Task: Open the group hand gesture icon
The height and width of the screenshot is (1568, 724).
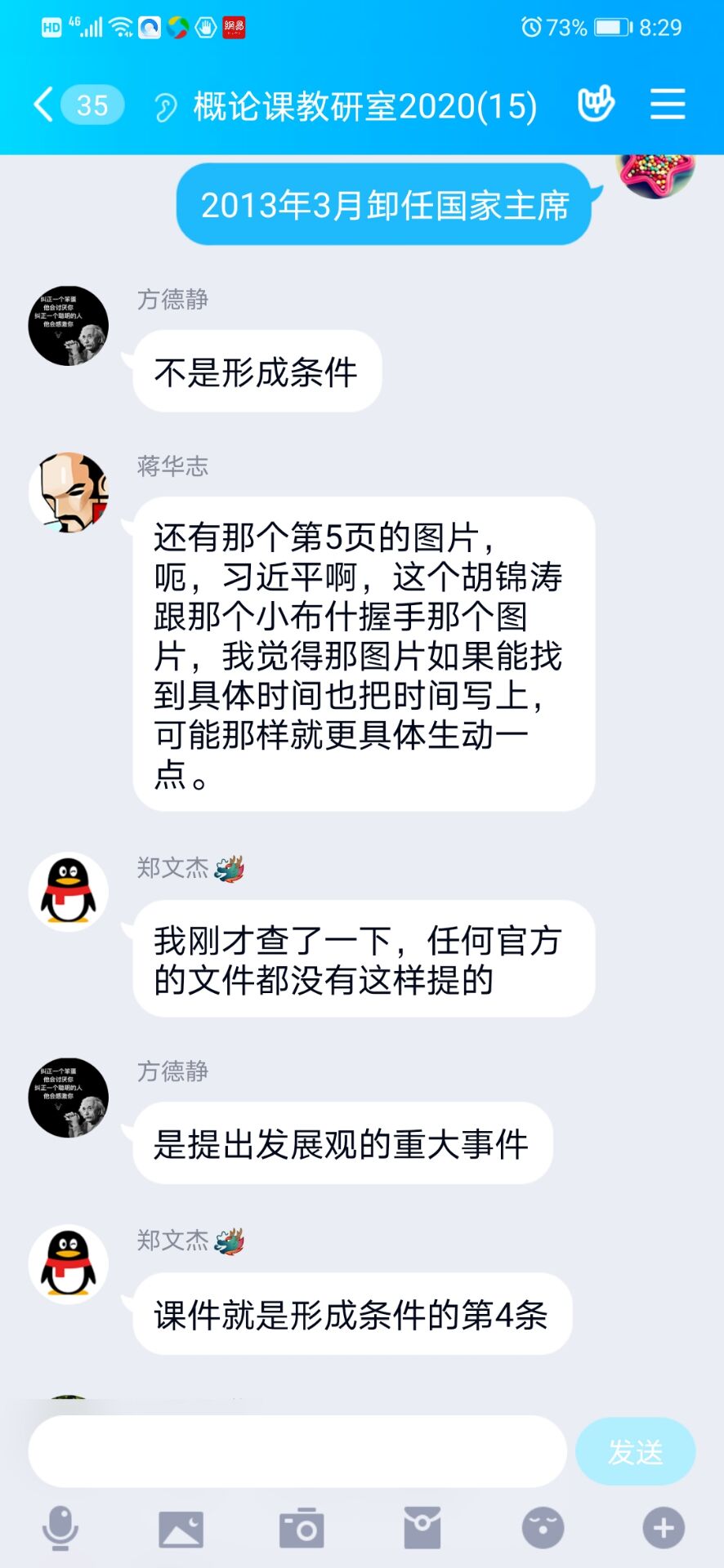Action: 596,105
